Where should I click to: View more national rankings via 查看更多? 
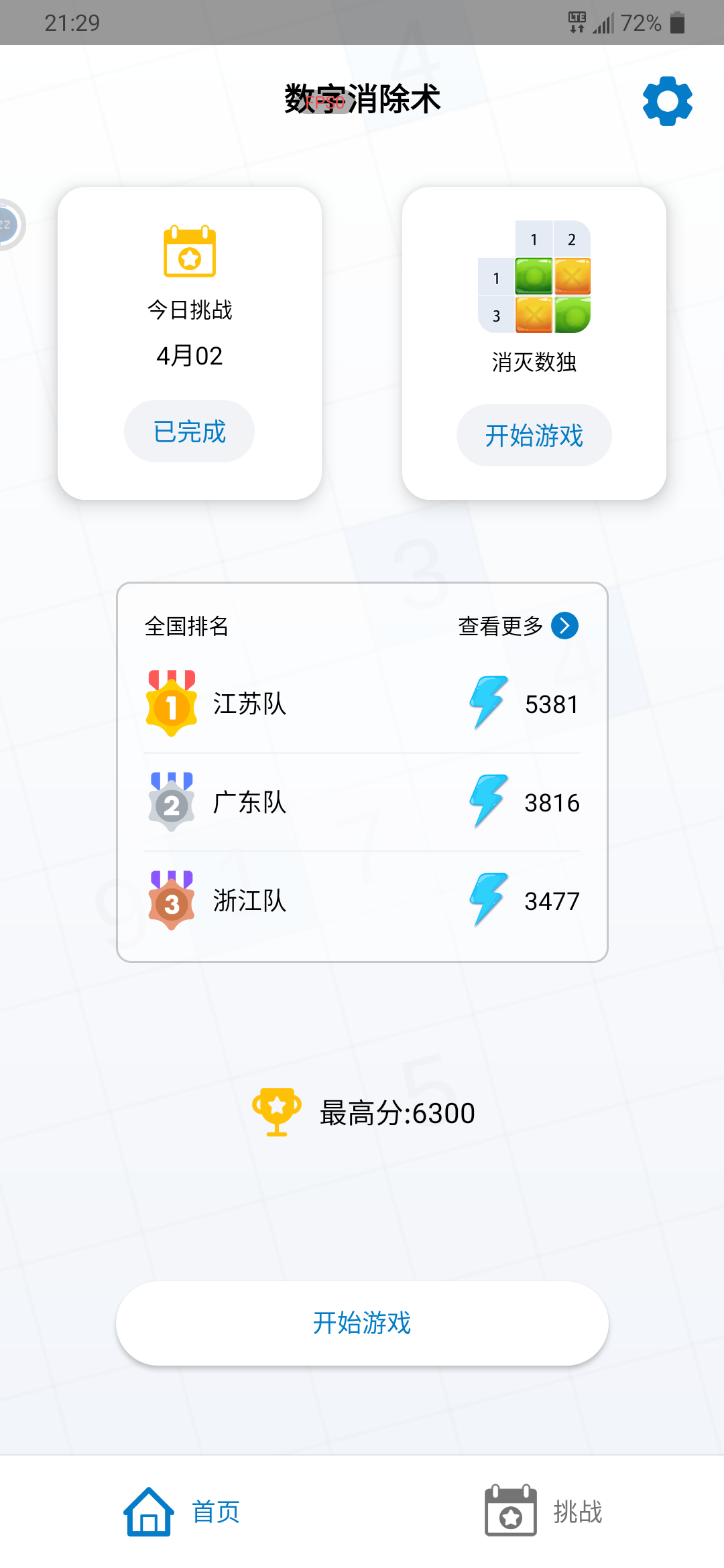click(518, 626)
